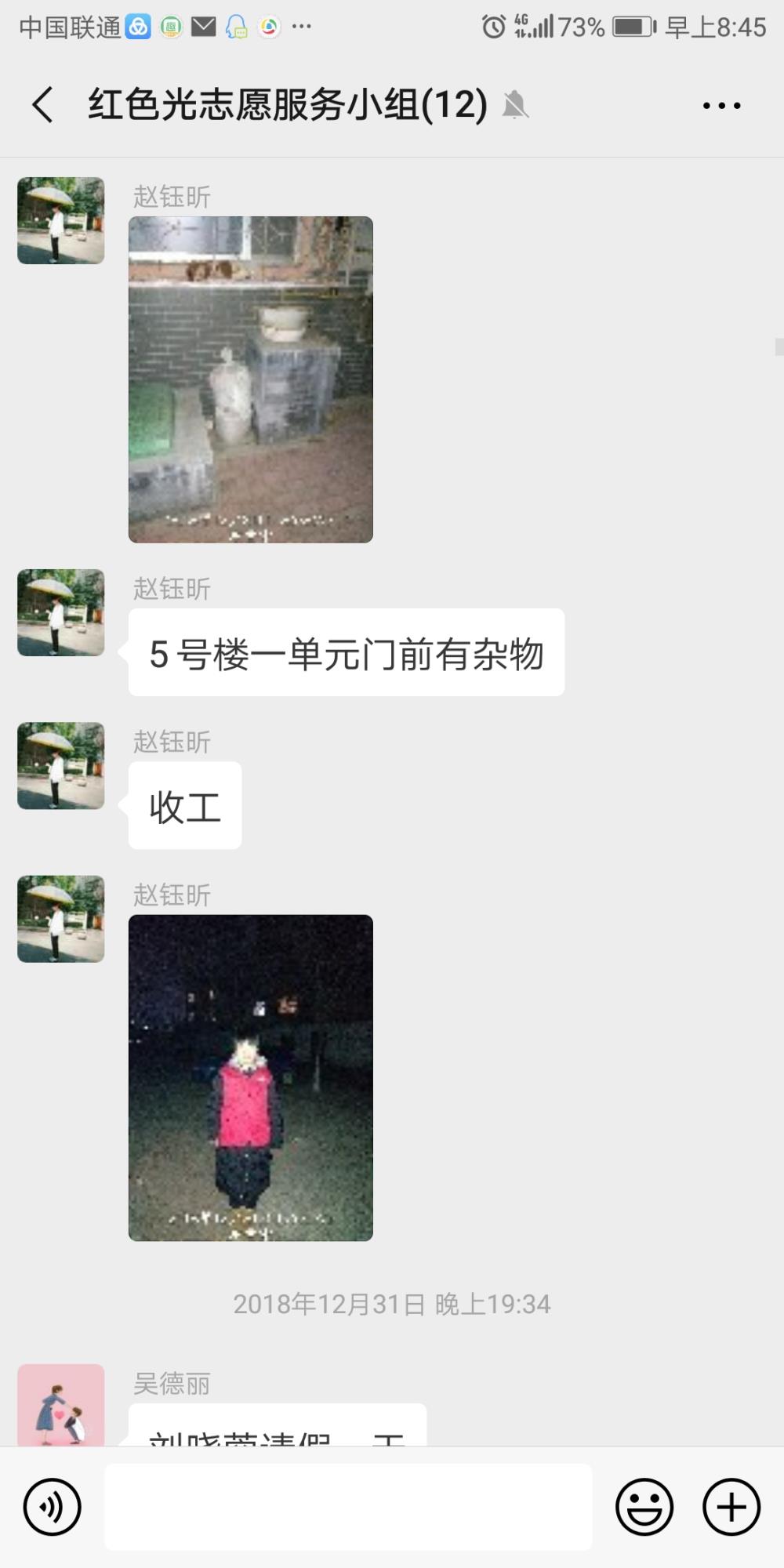Tap 赵钰昕's avatar beside the 收工 message
This screenshot has height=1568, width=784.
click(x=61, y=766)
